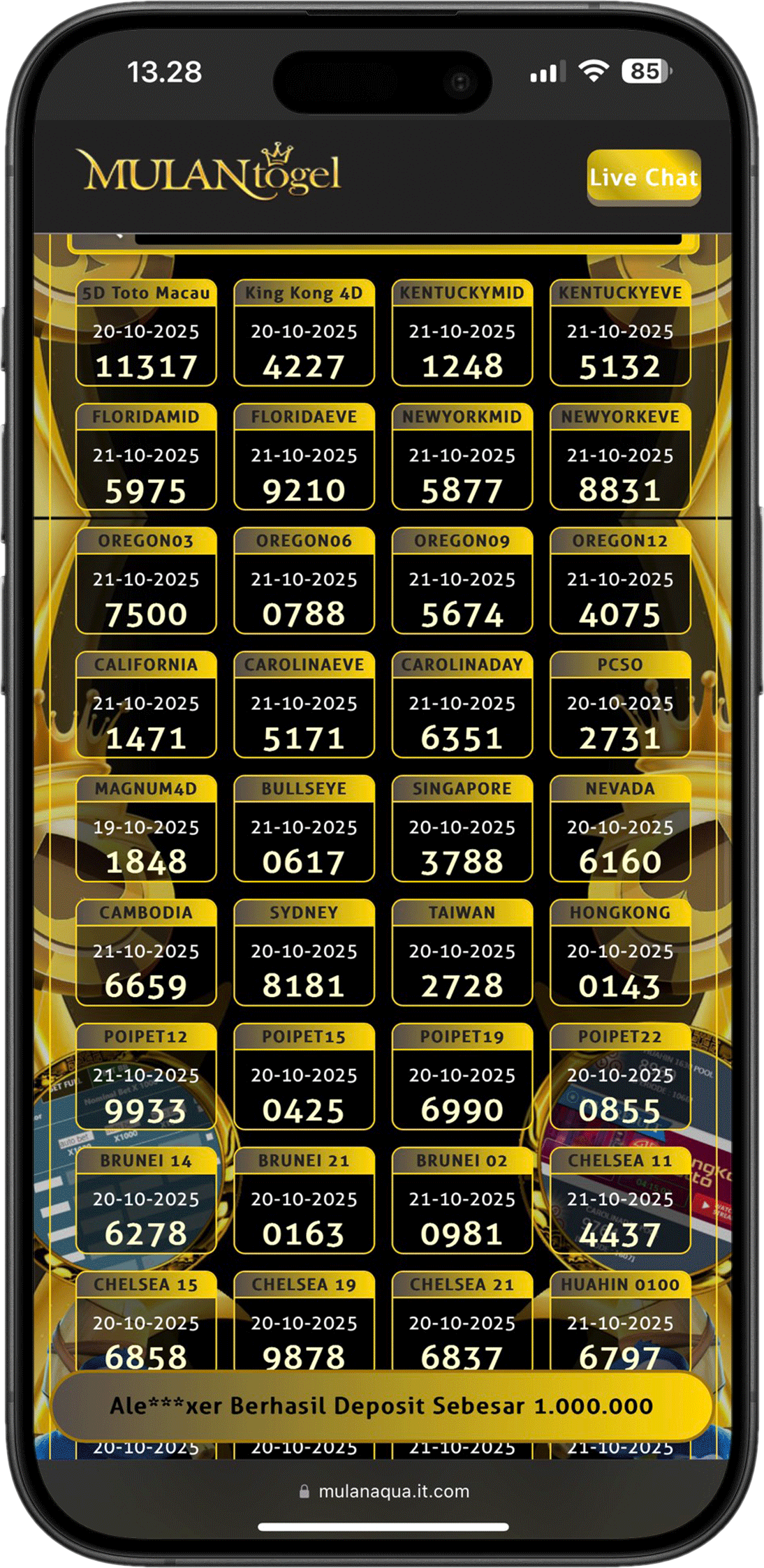
Task: Open the SYDNEY result card
Action: (304, 953)
